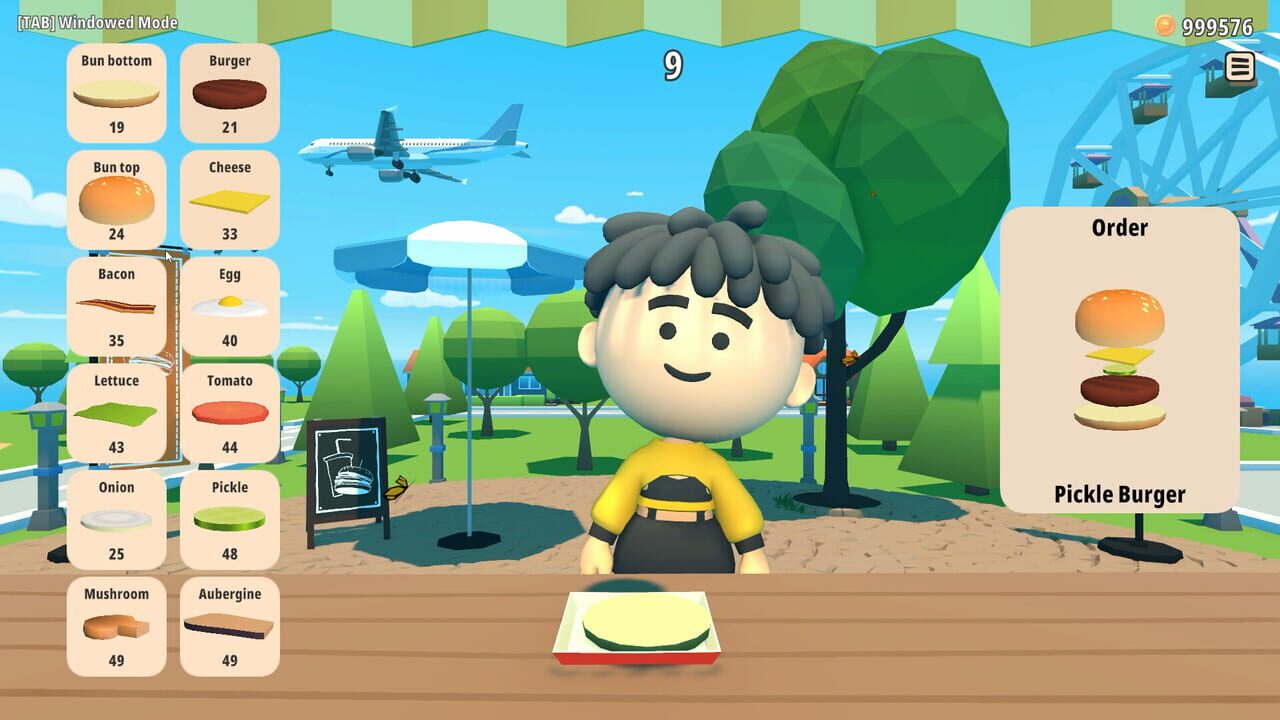Screen dimensions: 1280x720
Task: Choose the Aubergine ingredient
Action: click(x=229, y=627)
